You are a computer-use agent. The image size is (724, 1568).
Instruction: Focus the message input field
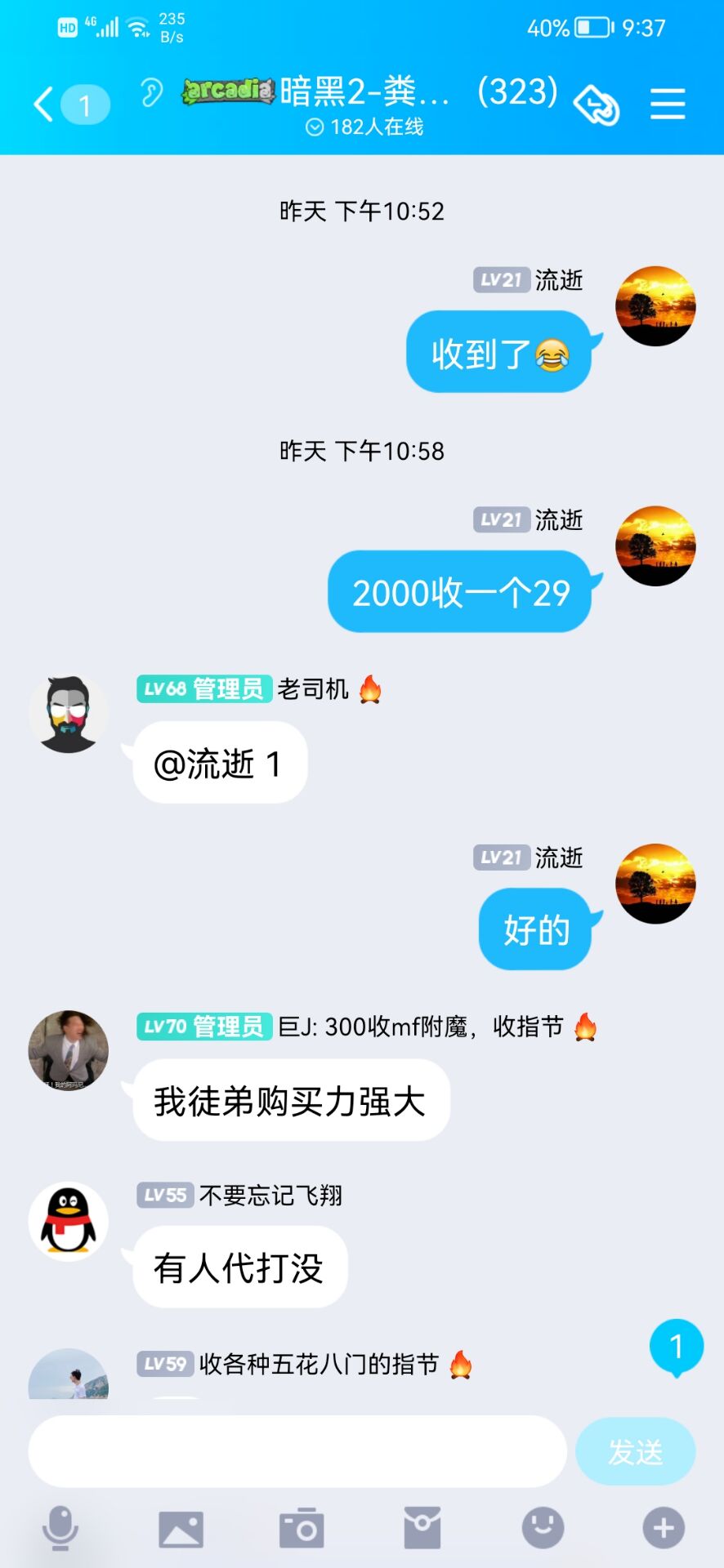point(297,1451)
